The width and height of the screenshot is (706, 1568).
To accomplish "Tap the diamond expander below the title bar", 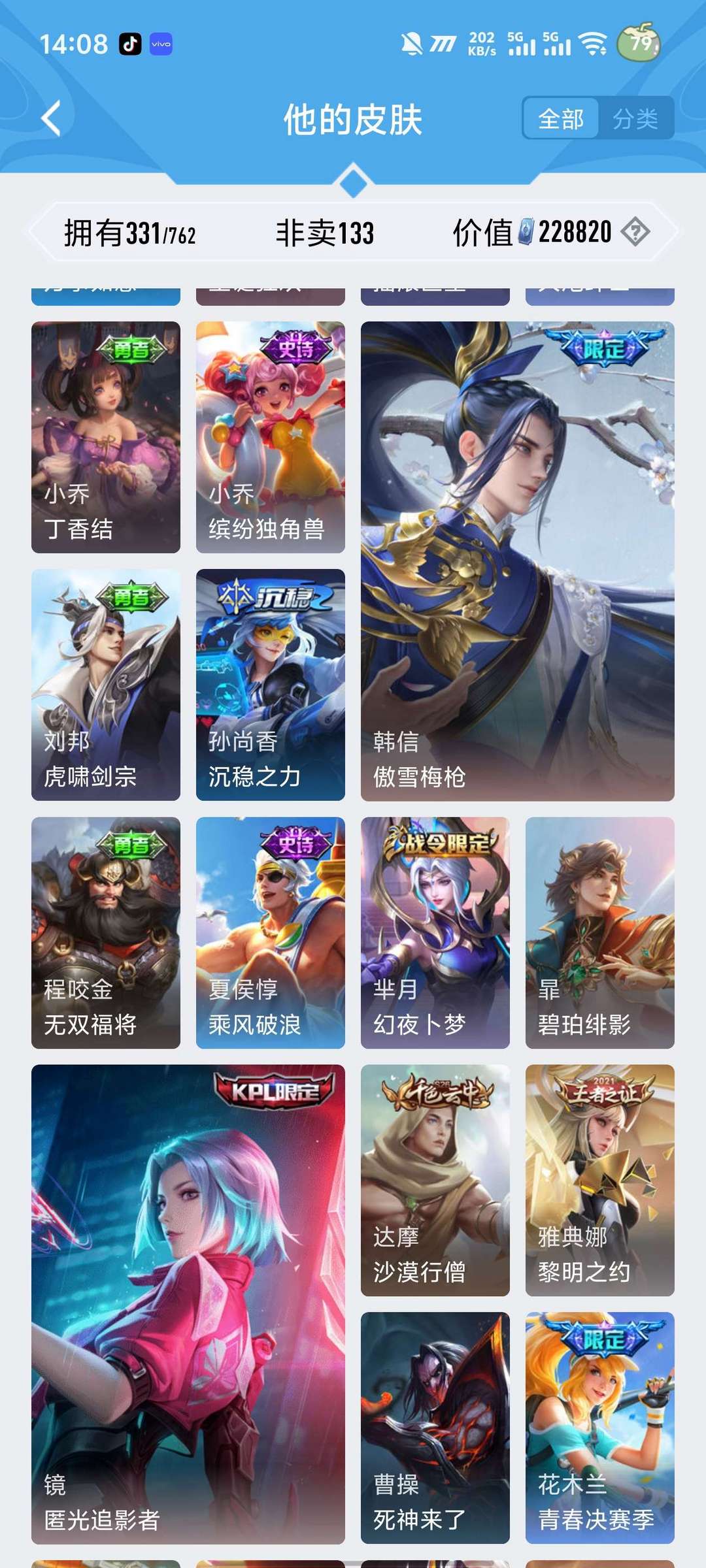I will coord(353,180).
